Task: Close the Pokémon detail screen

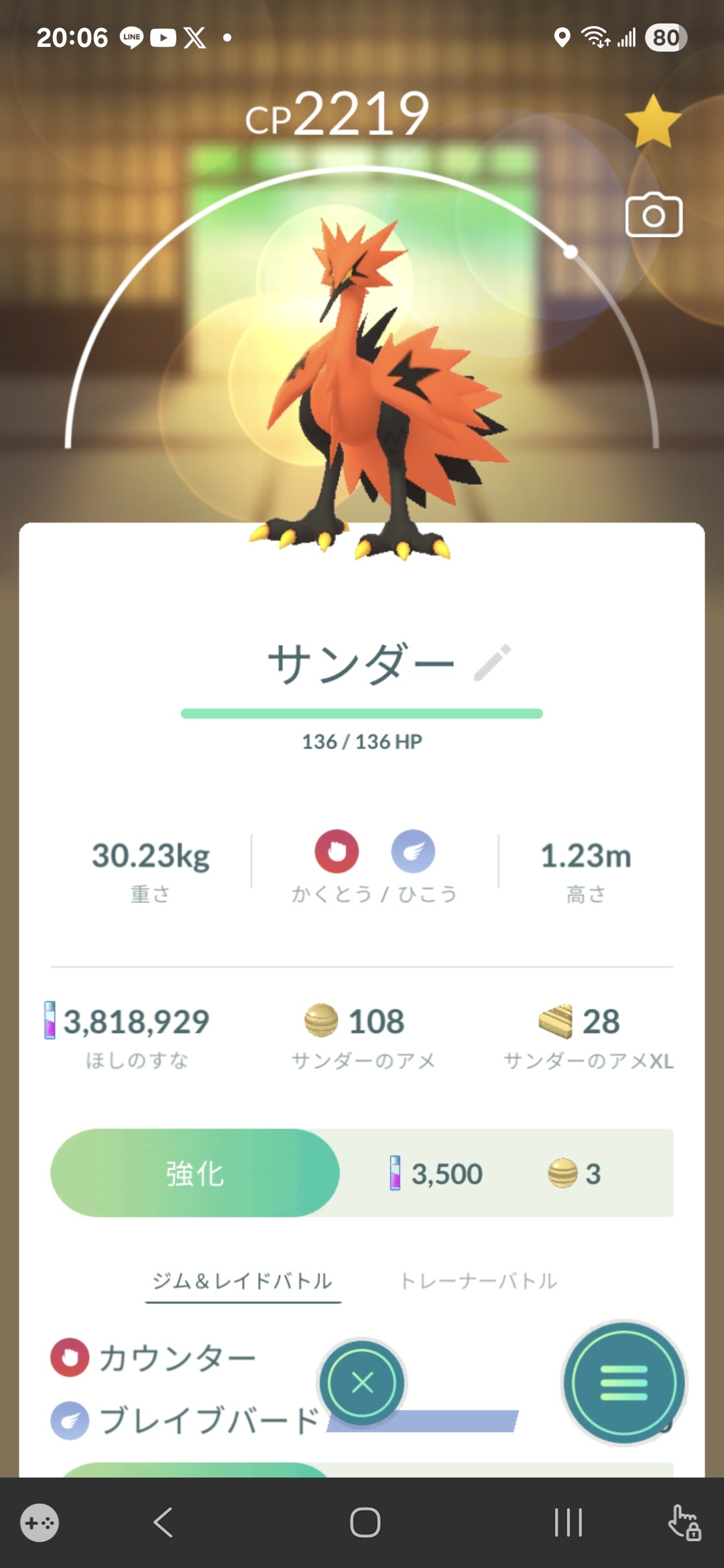Action: (x=362, y=1382)
